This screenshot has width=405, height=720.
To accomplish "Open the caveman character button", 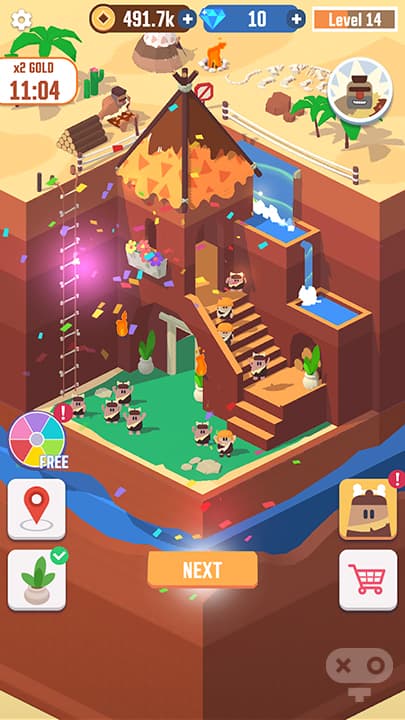I will click(x=368, y=509).
